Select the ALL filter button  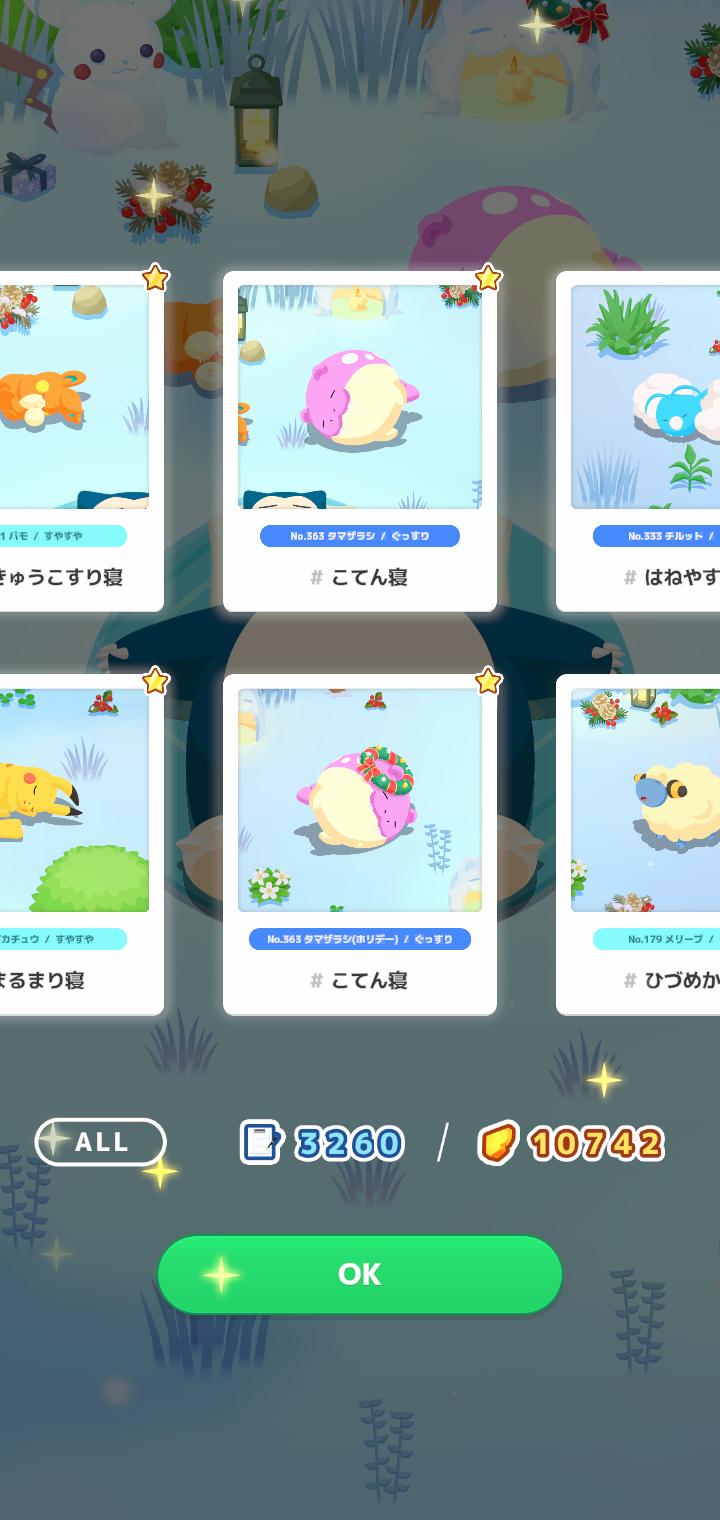(101, 1142)
